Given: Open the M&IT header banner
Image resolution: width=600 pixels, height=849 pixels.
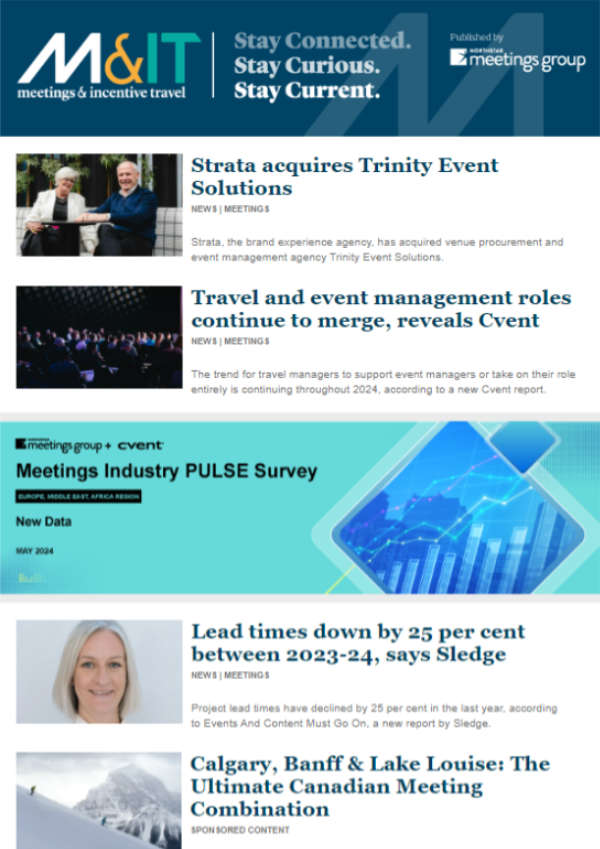Looking at the screenshot, I should point(300,68).
